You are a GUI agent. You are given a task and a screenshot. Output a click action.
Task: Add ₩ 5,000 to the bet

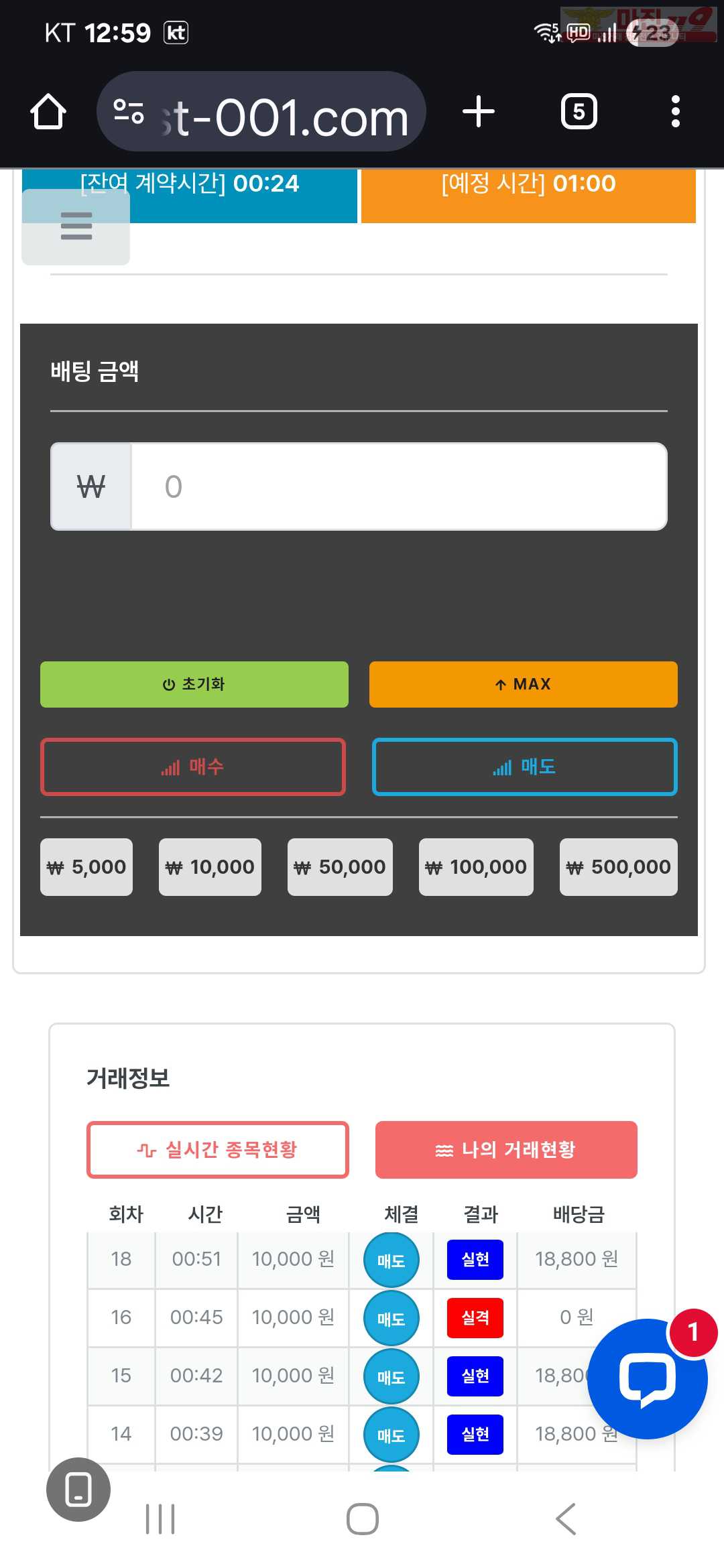pos(86,867)
